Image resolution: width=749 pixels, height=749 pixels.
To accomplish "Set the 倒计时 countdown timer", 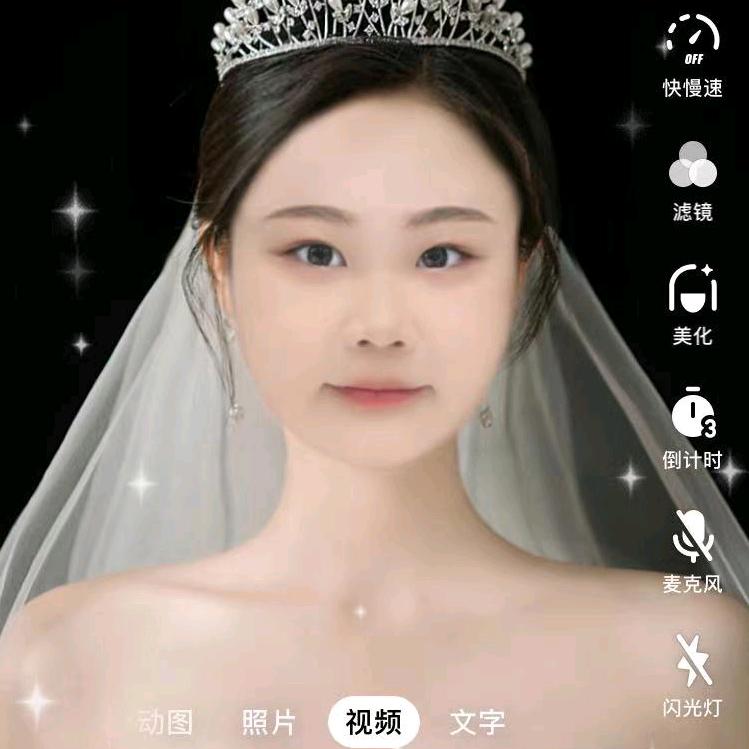I will (x=693, y=428).
